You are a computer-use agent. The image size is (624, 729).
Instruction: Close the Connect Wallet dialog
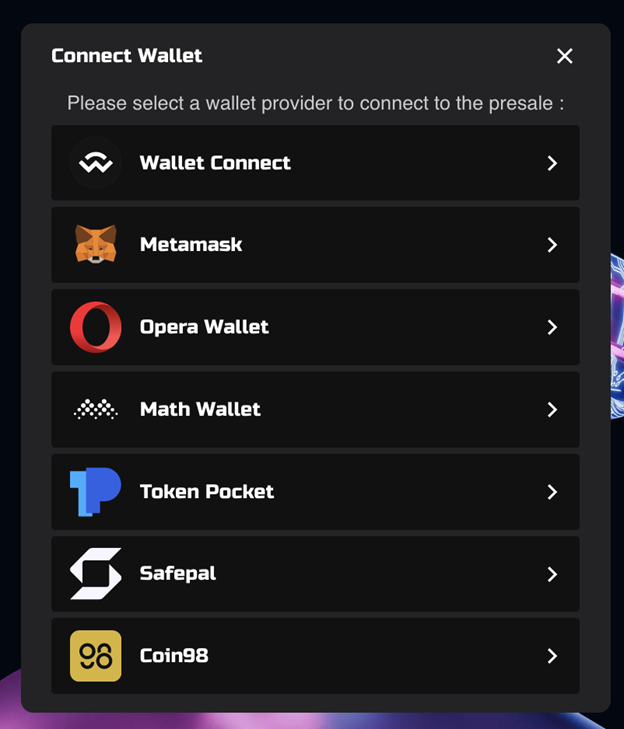[565, 56]
